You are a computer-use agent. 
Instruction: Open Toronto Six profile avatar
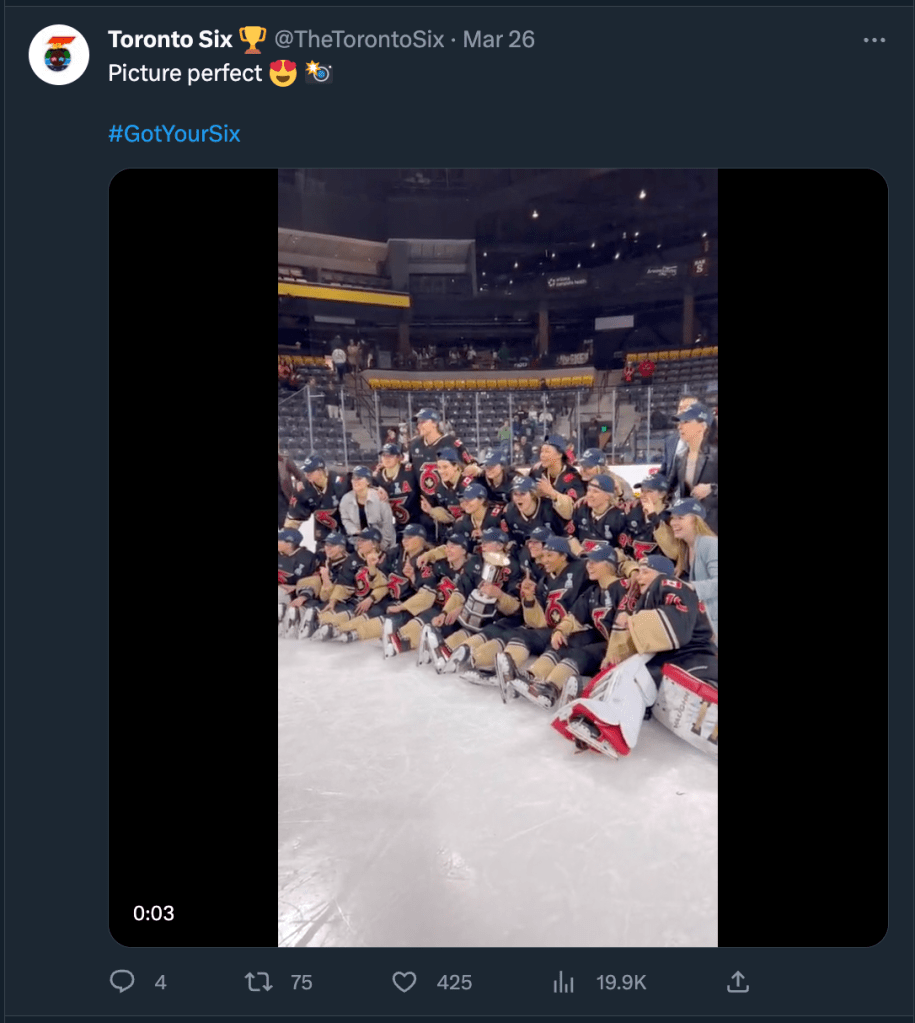59,55
